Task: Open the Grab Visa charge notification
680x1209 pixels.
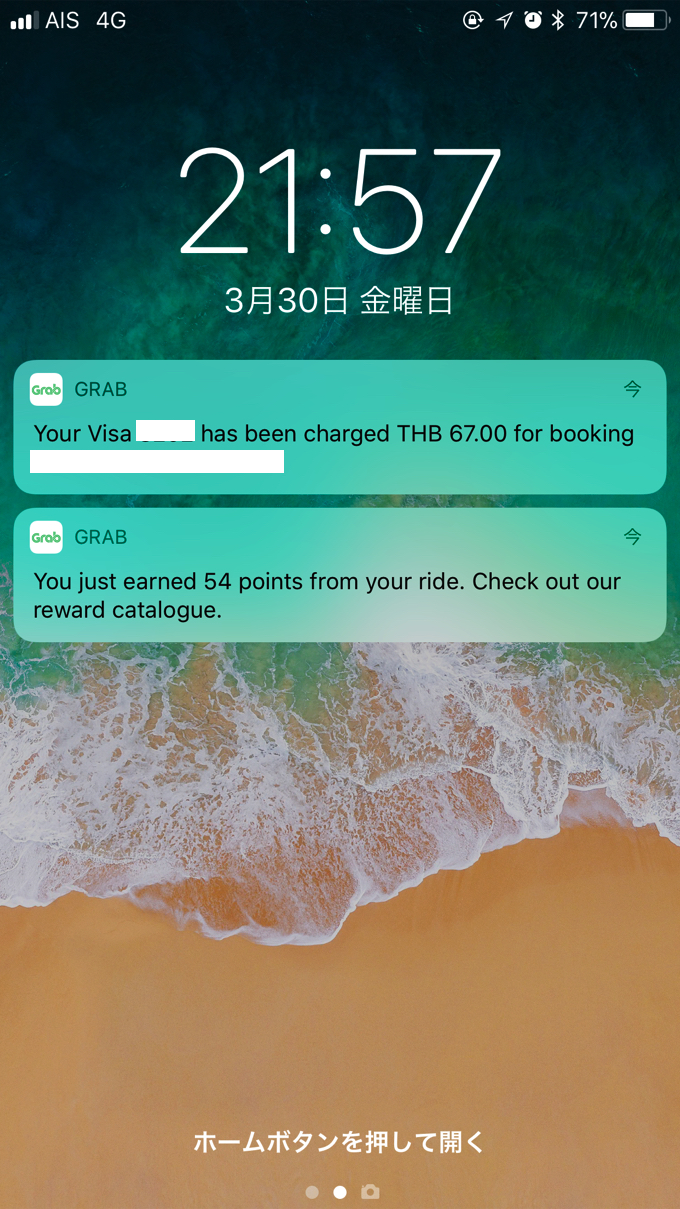Action: [340, 427]
